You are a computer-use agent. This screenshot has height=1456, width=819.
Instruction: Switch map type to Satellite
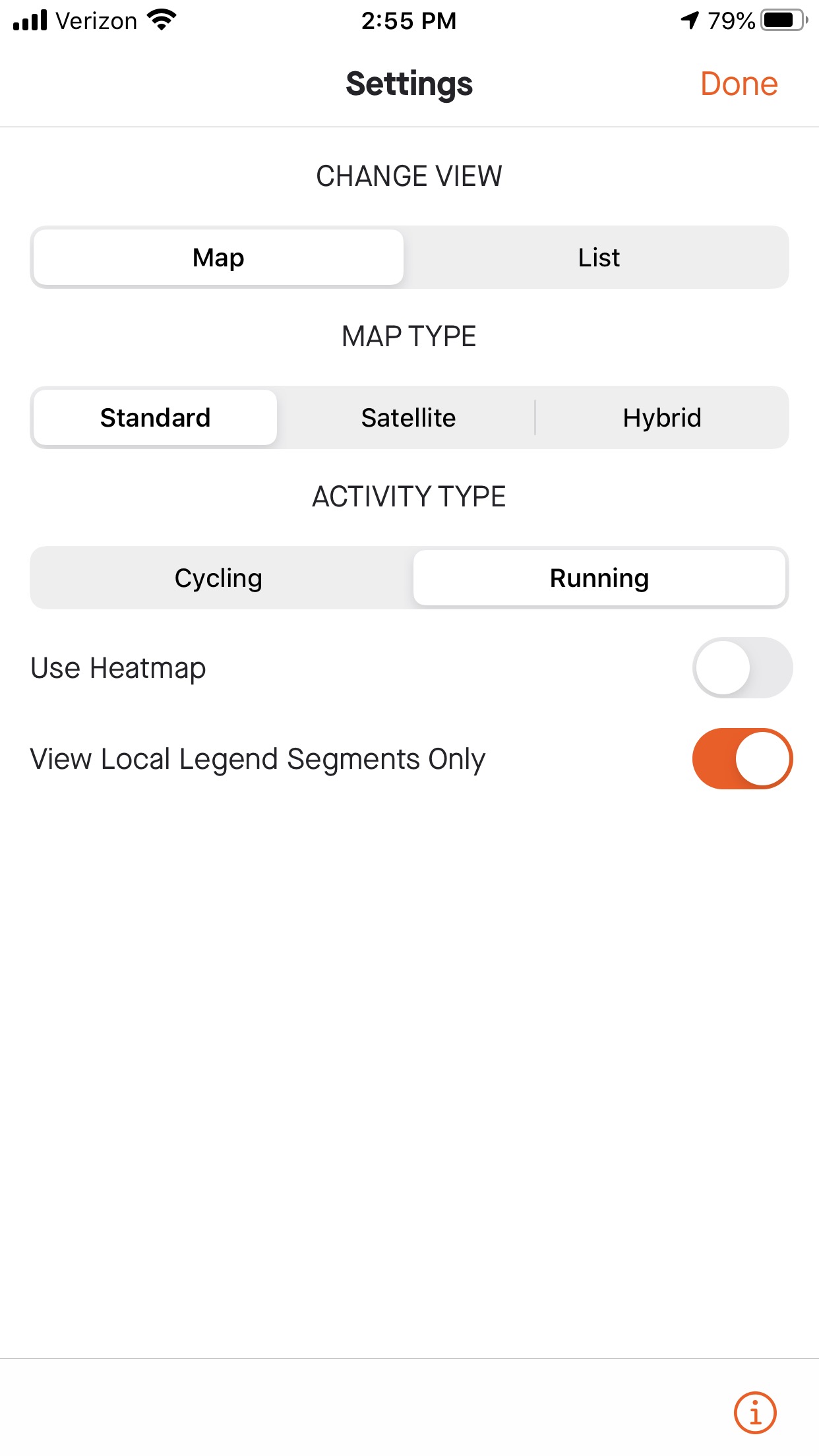point(408,417)
